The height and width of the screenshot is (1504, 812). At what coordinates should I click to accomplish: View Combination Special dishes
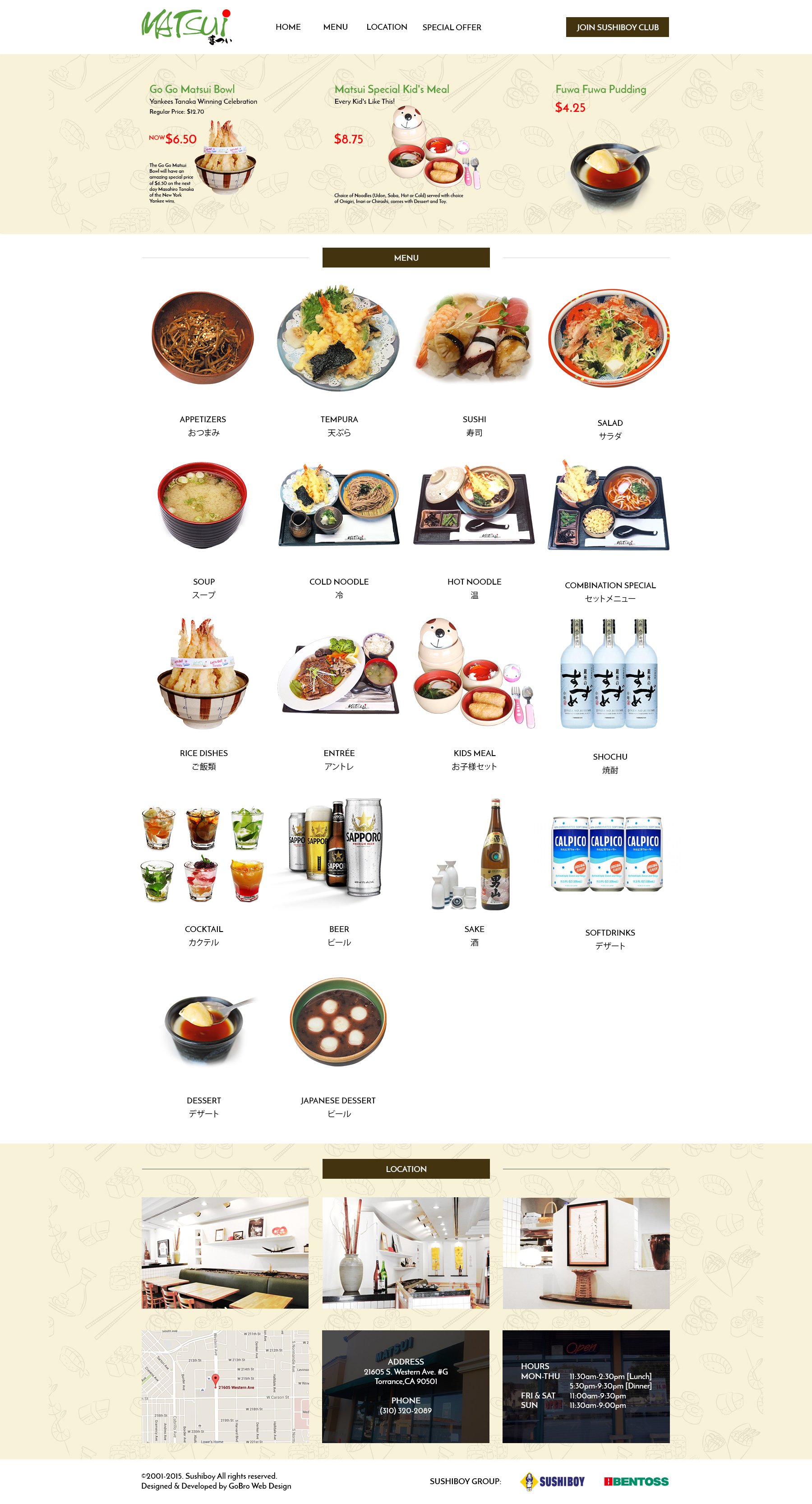(609, 505)
